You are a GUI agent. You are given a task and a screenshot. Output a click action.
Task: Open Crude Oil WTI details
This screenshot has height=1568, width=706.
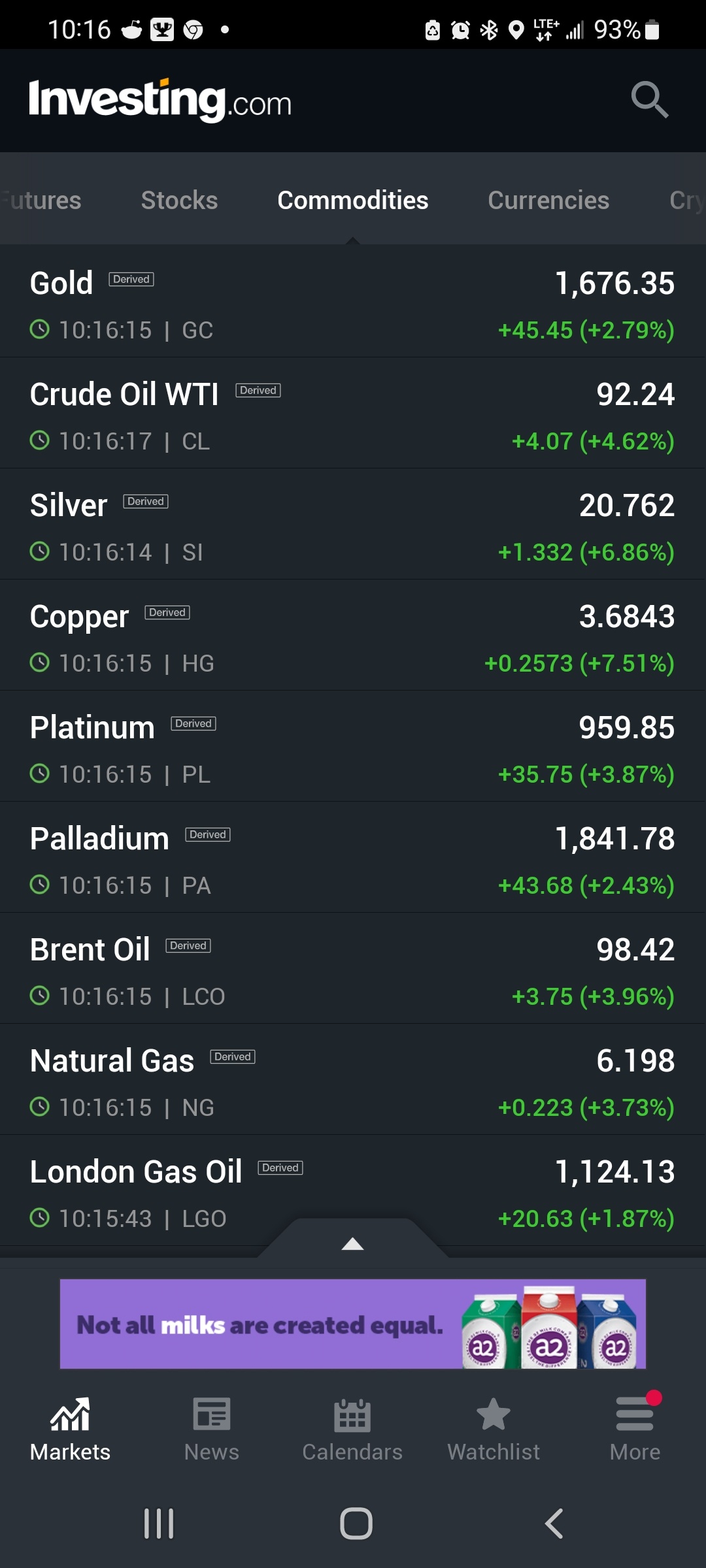353,413
